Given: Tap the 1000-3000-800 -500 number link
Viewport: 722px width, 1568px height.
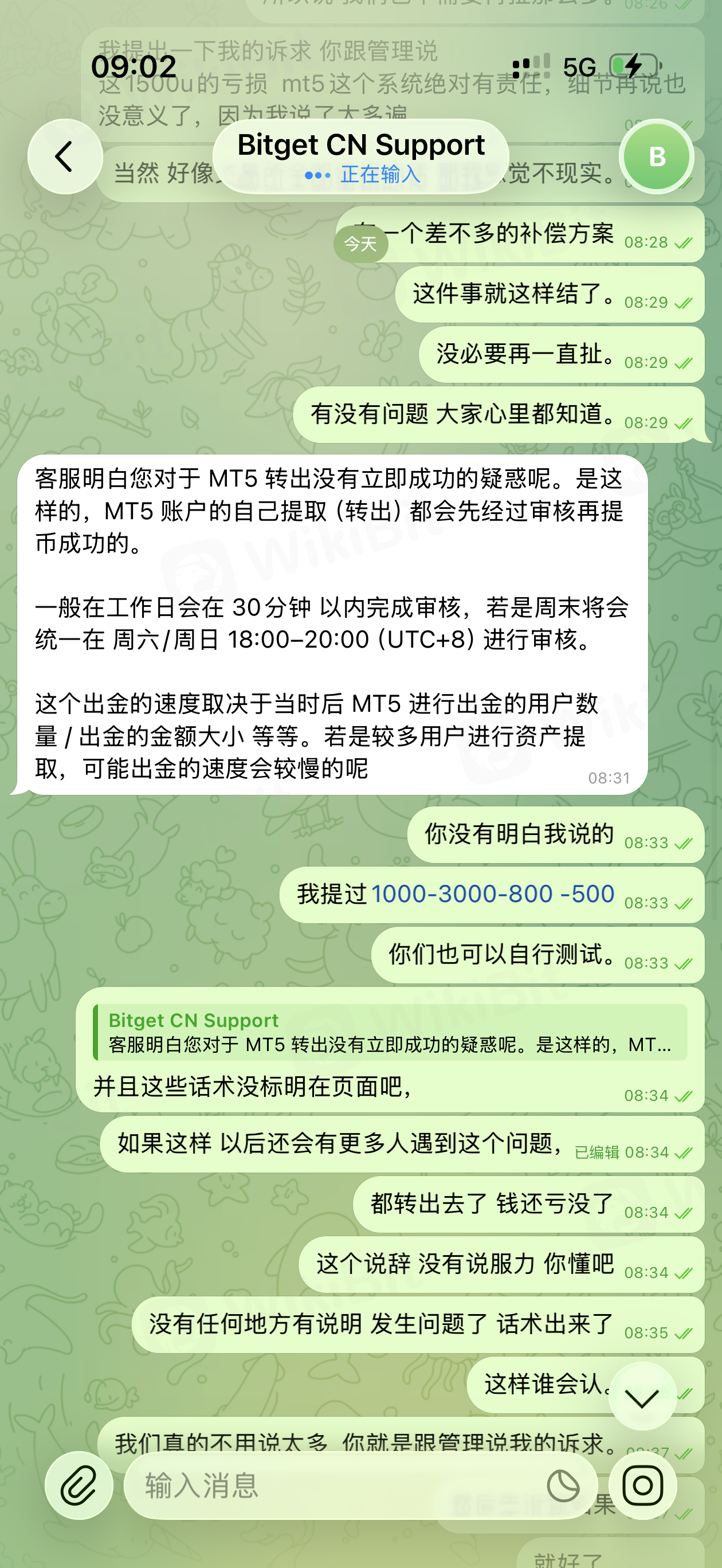Looking at the screenshot, I should (x=492, y=894).
